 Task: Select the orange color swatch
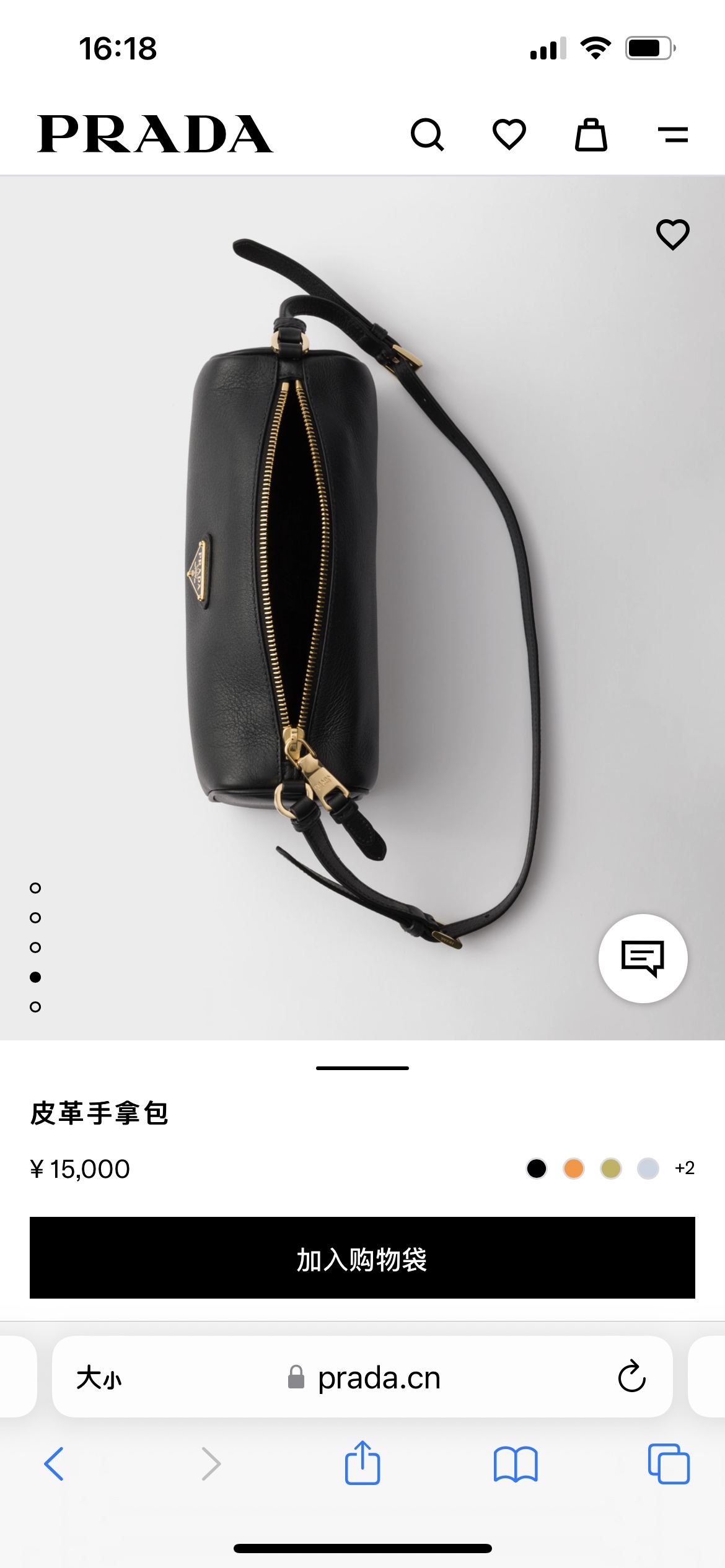[x=574, y=1169]
